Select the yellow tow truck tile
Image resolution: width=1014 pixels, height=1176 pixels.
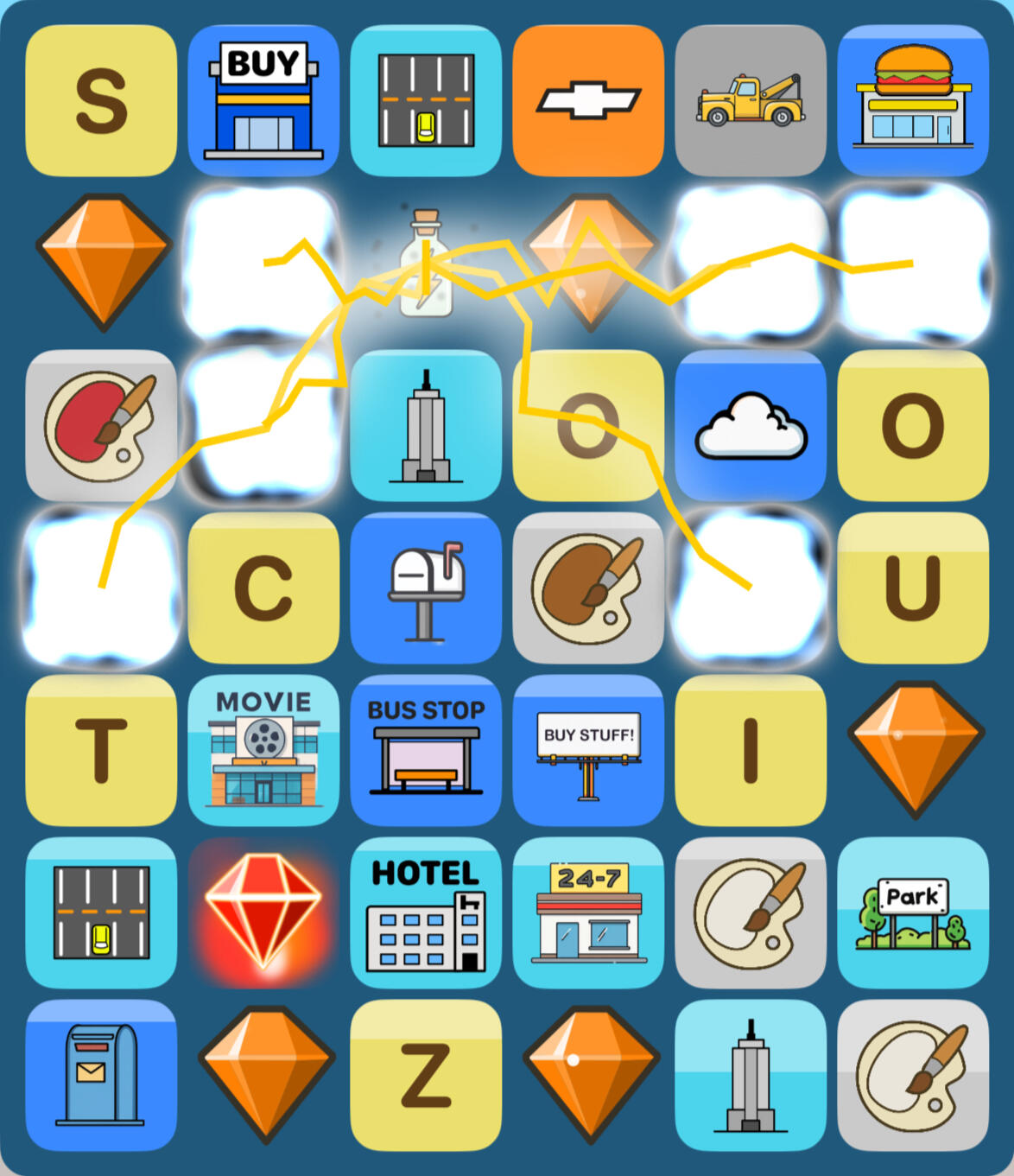point(751,101)
